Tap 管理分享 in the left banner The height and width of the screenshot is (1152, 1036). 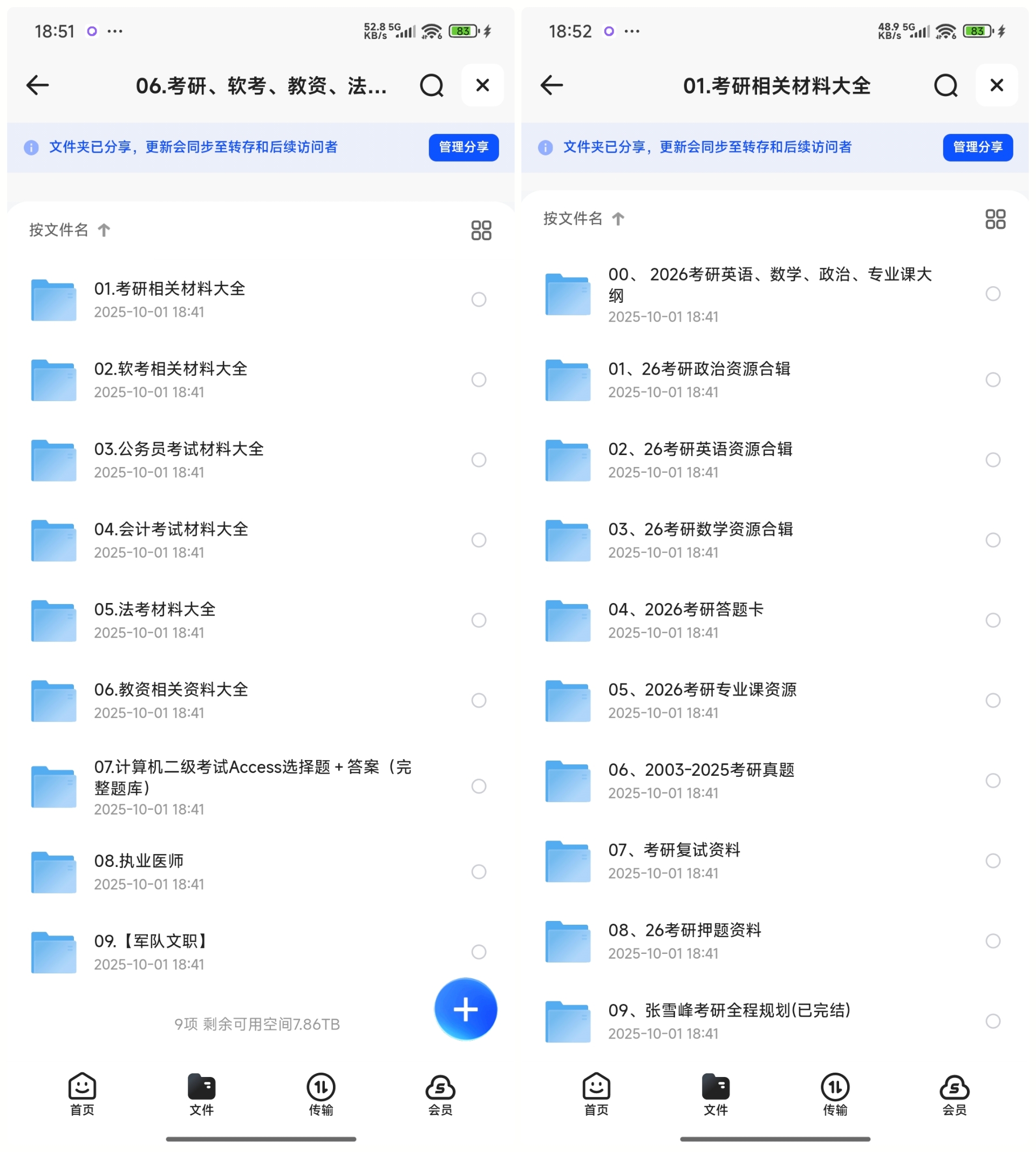464,147
